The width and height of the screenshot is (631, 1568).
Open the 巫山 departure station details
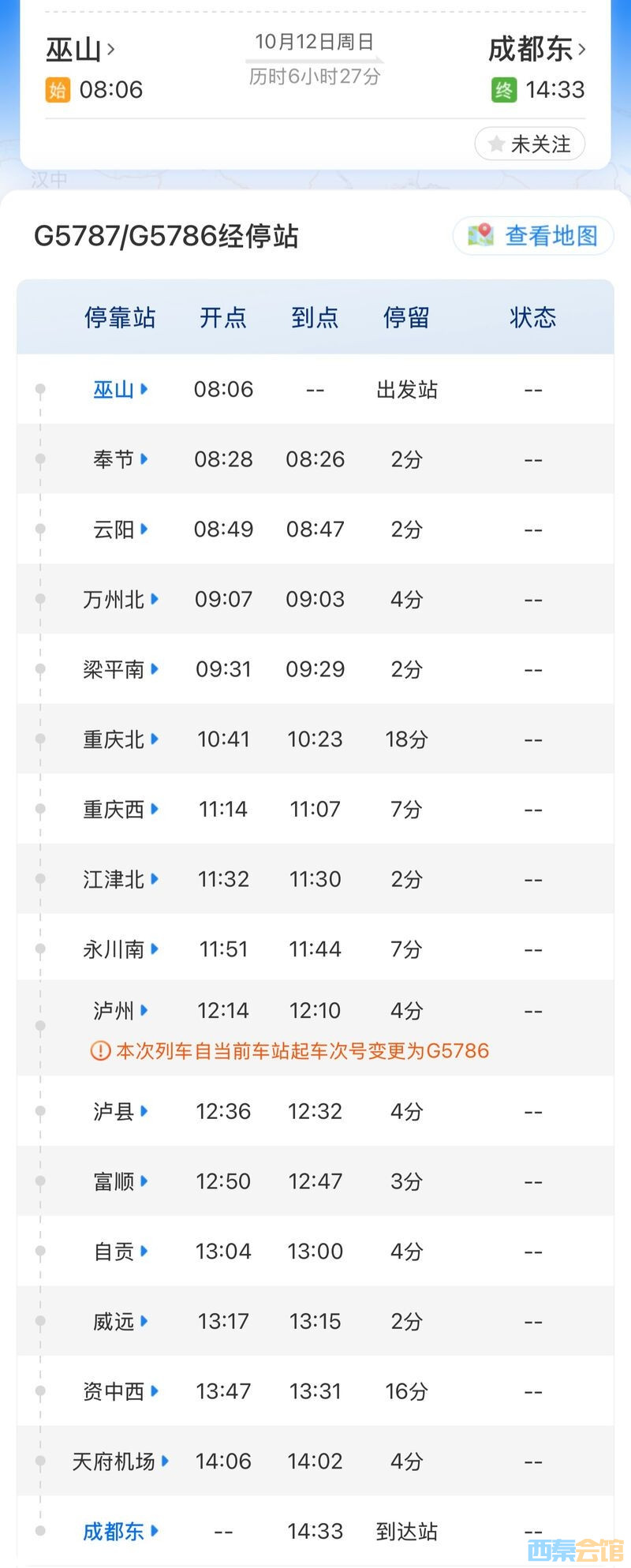[80, 51]
